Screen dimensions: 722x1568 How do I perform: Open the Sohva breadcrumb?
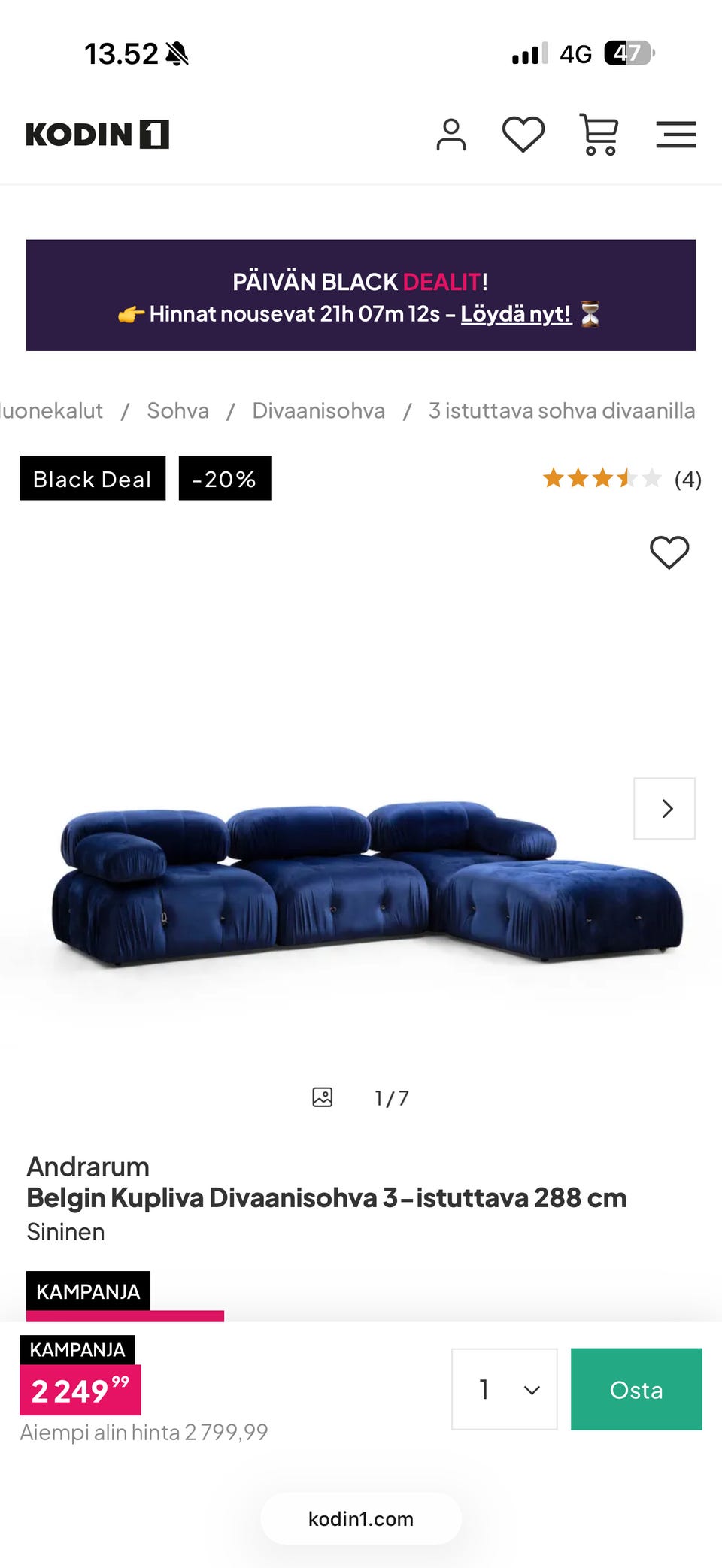click(x=177, y=410)
